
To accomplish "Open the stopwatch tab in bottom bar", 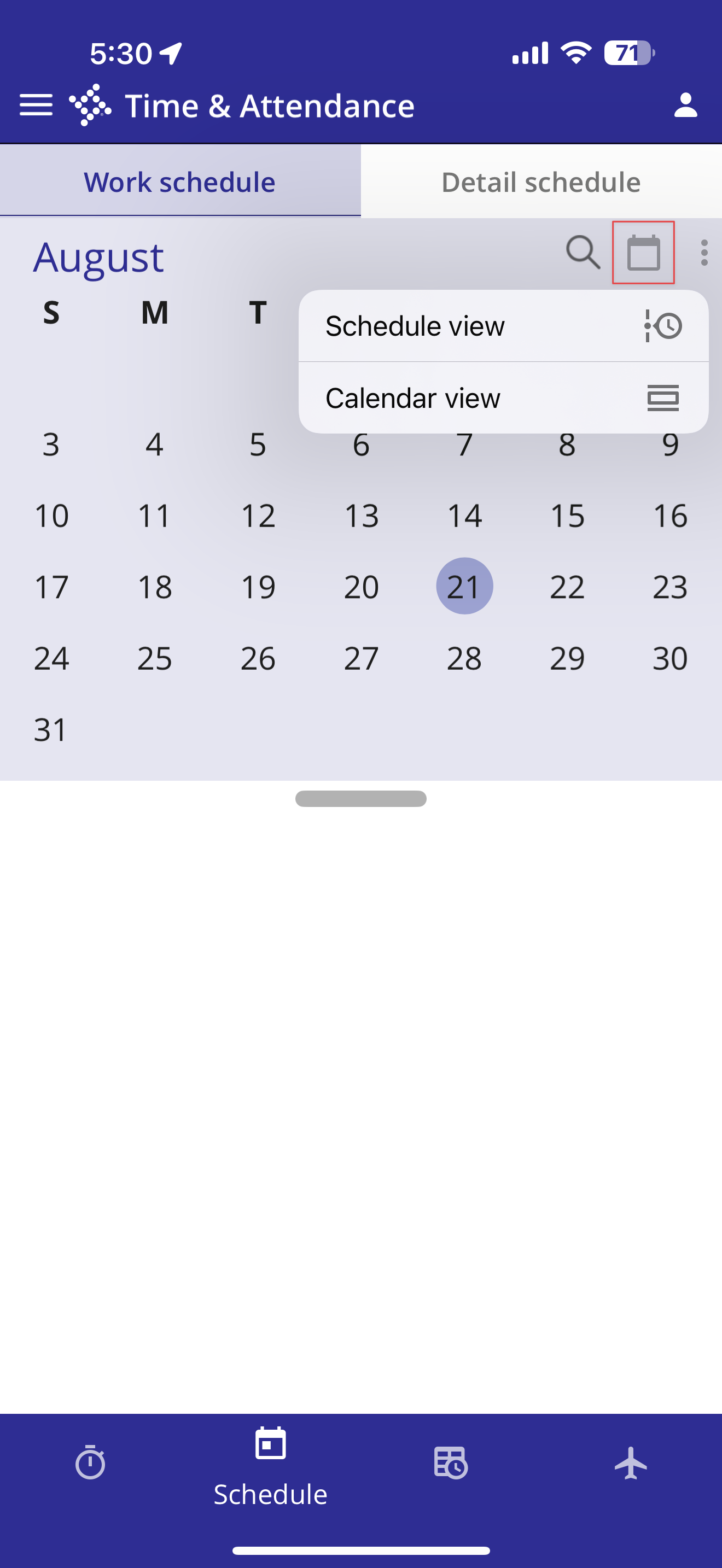I will pos(90,1462).
